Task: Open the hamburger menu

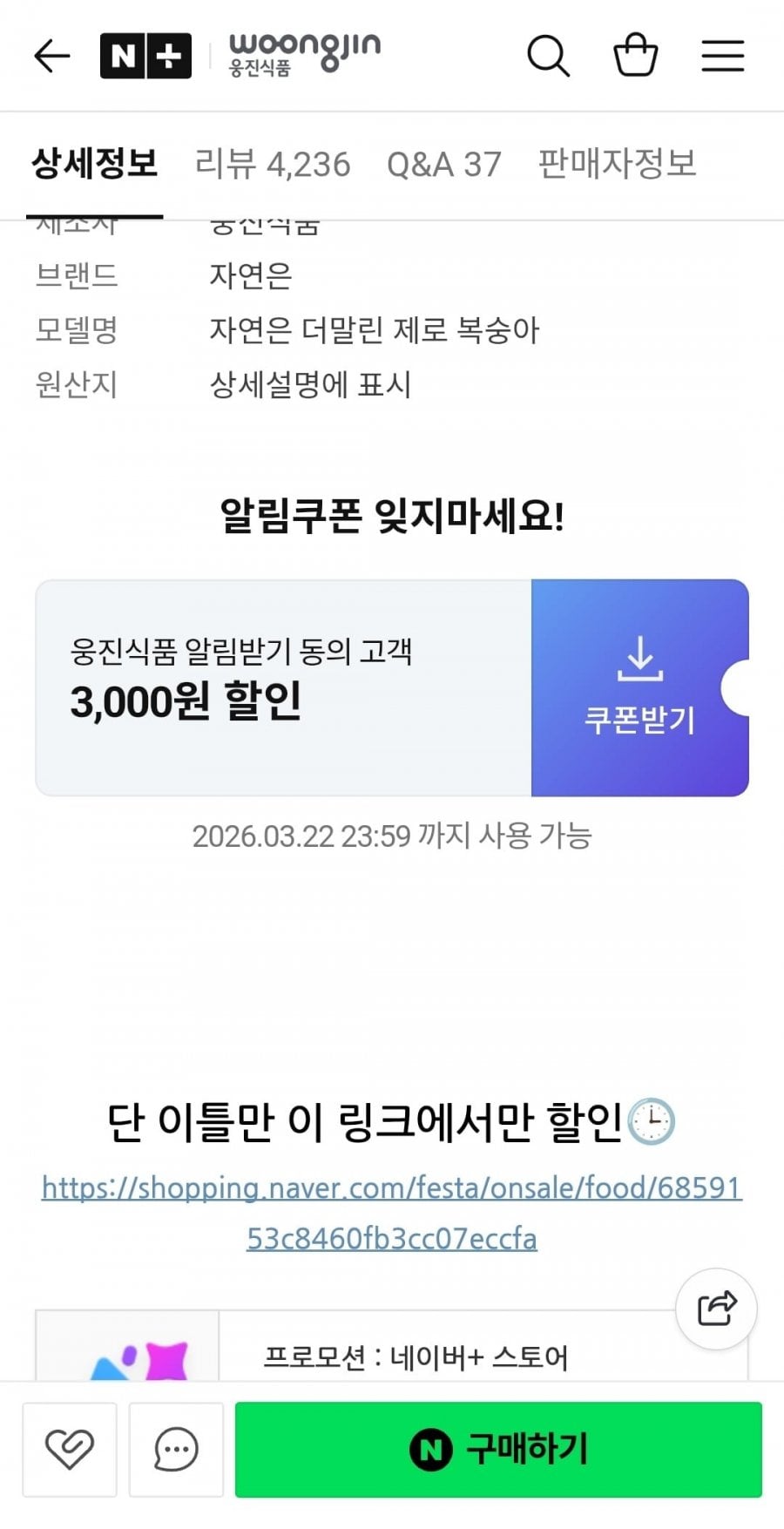Action: [x=722, y=57]
